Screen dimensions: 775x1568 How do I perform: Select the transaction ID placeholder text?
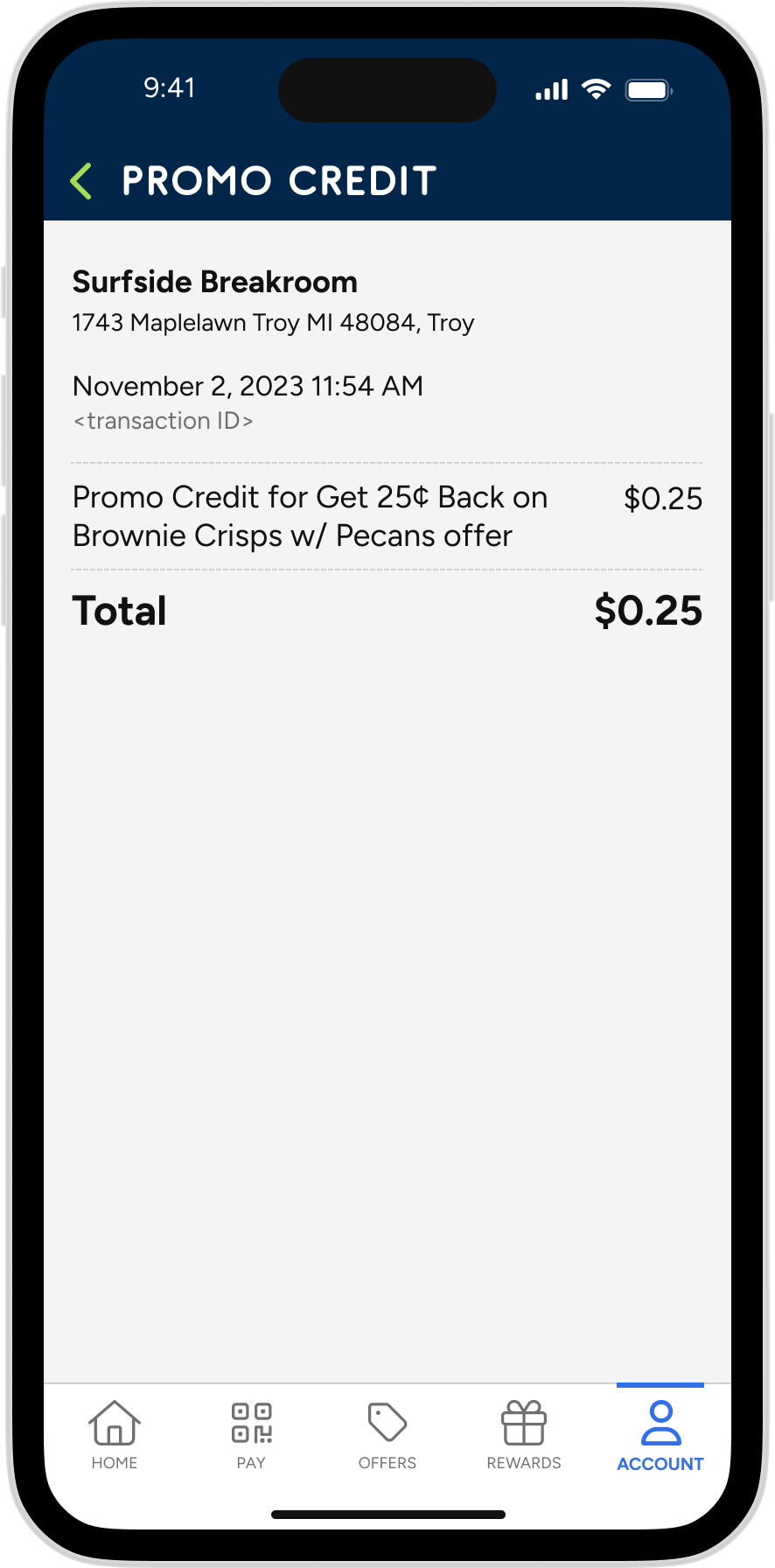click(x=163, y=420)
